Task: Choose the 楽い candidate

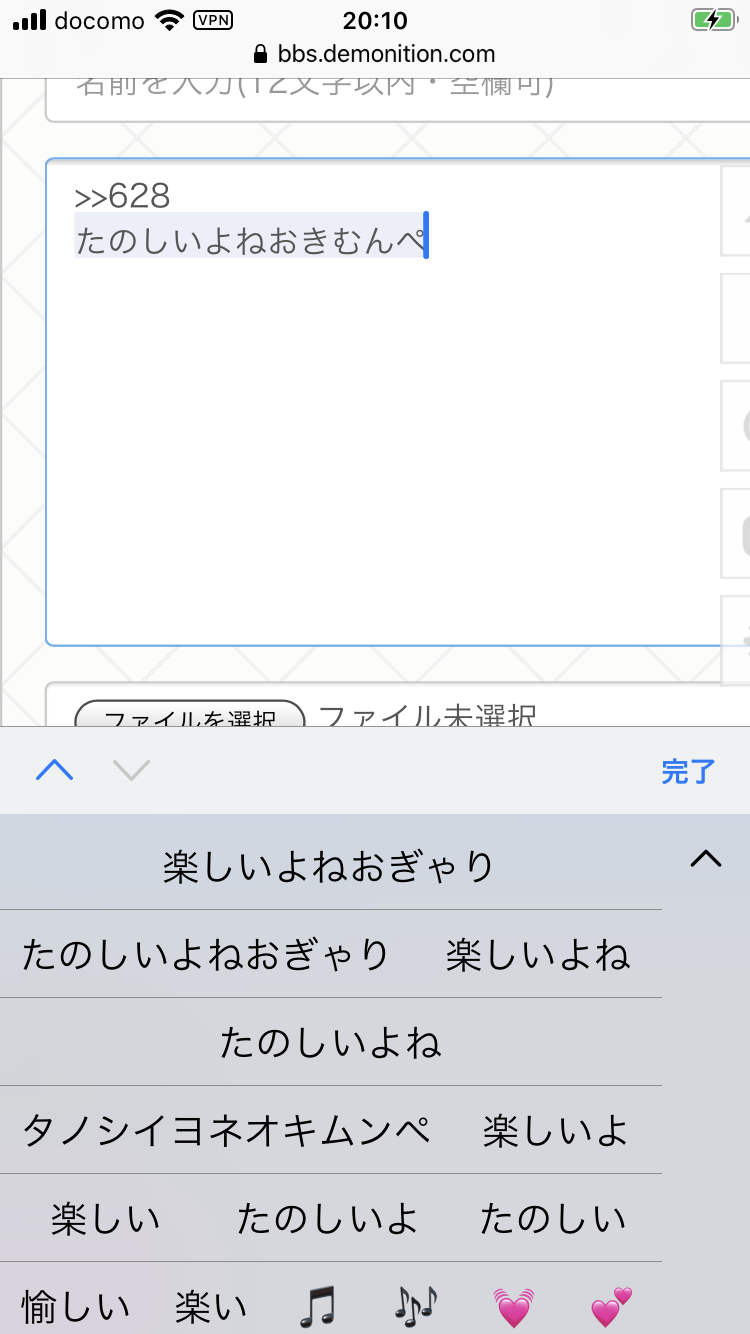Action: 211,1306
